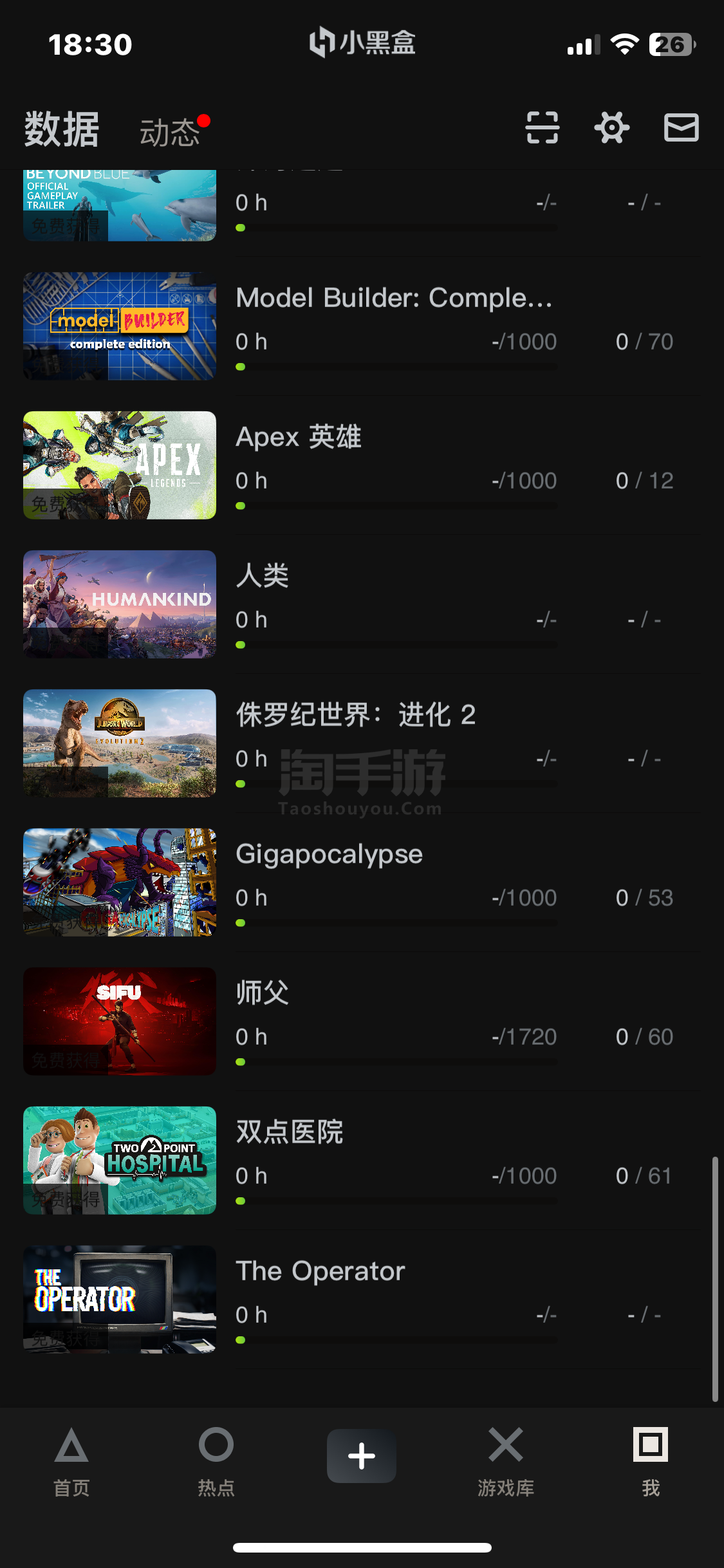Open the scan icon in top bar
This screenshot has width=724, height=1568.
point(542,127)
